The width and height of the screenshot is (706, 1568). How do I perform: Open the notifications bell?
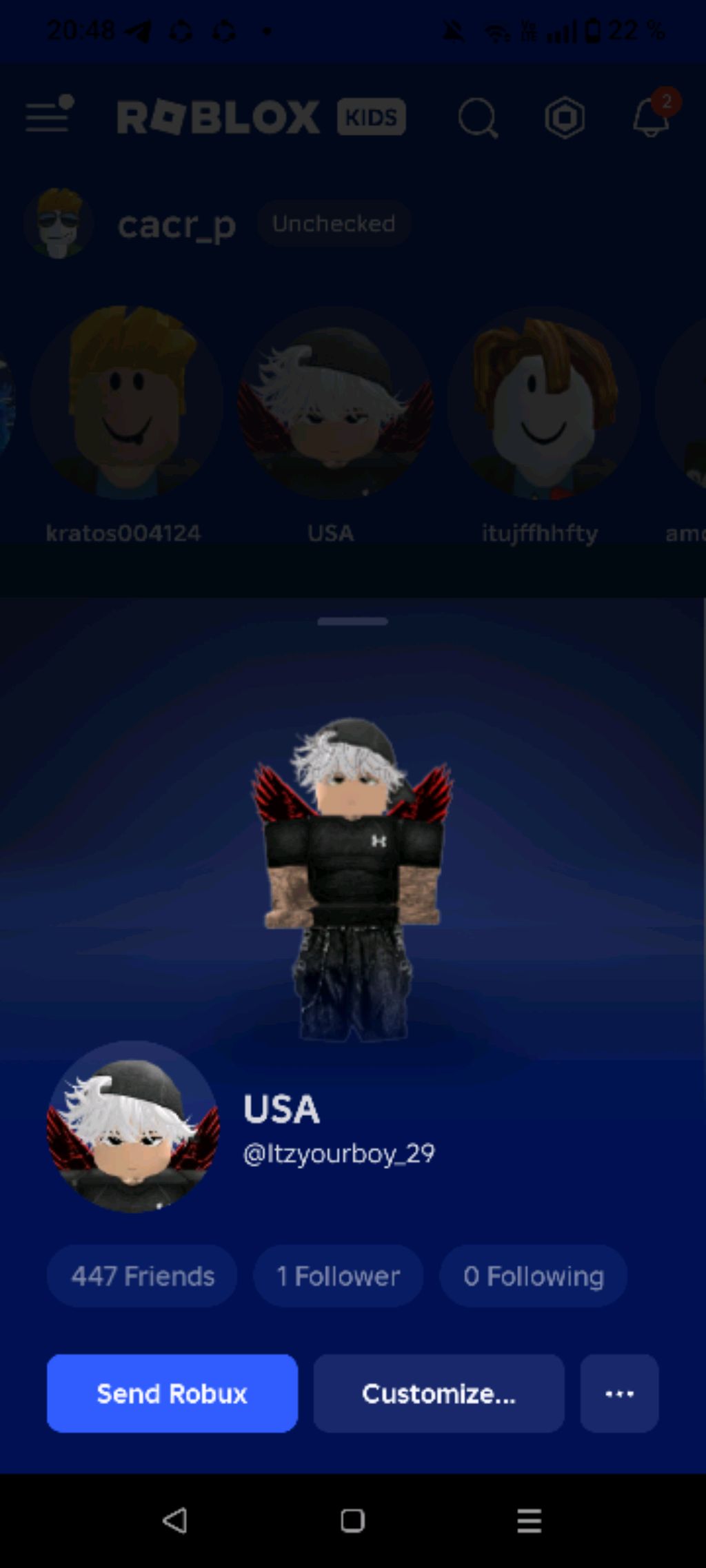click(x=652, y=116)
